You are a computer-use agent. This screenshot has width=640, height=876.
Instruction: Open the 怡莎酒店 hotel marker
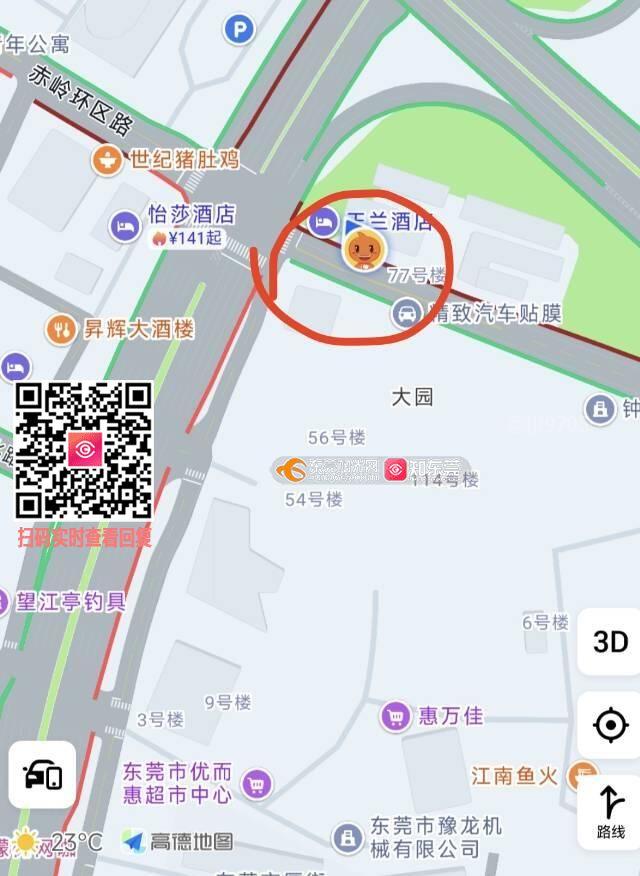[125, 226]
